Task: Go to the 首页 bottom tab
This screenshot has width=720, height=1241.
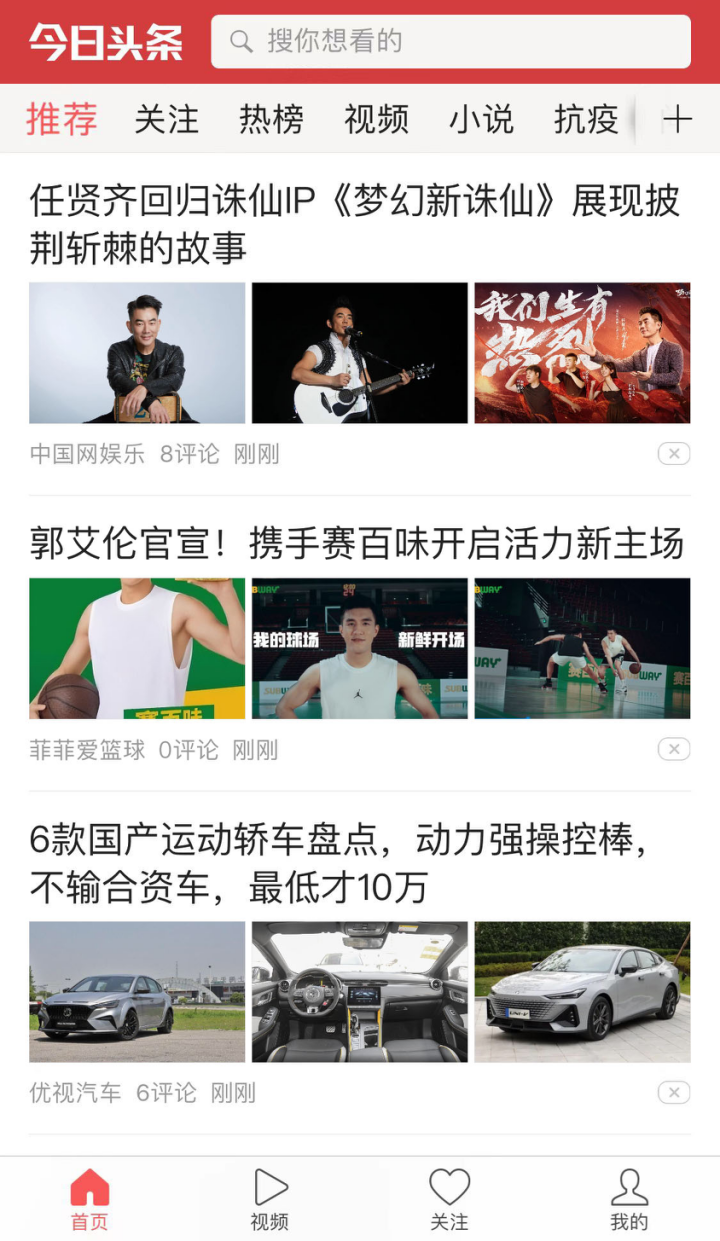Action: click(x=89, y=1200)
